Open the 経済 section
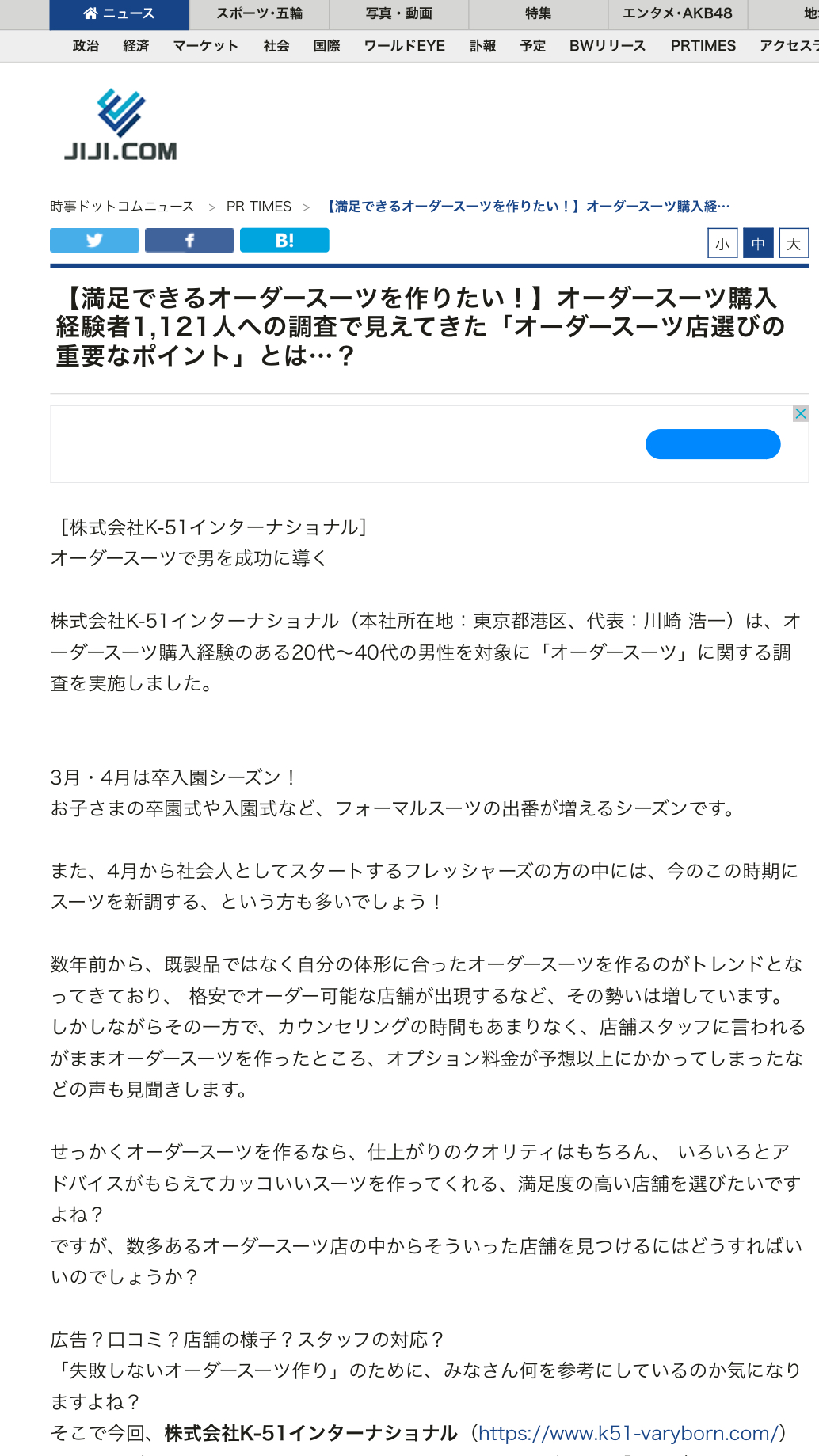This screenshot has height=1456, width=819. (136, 46)
